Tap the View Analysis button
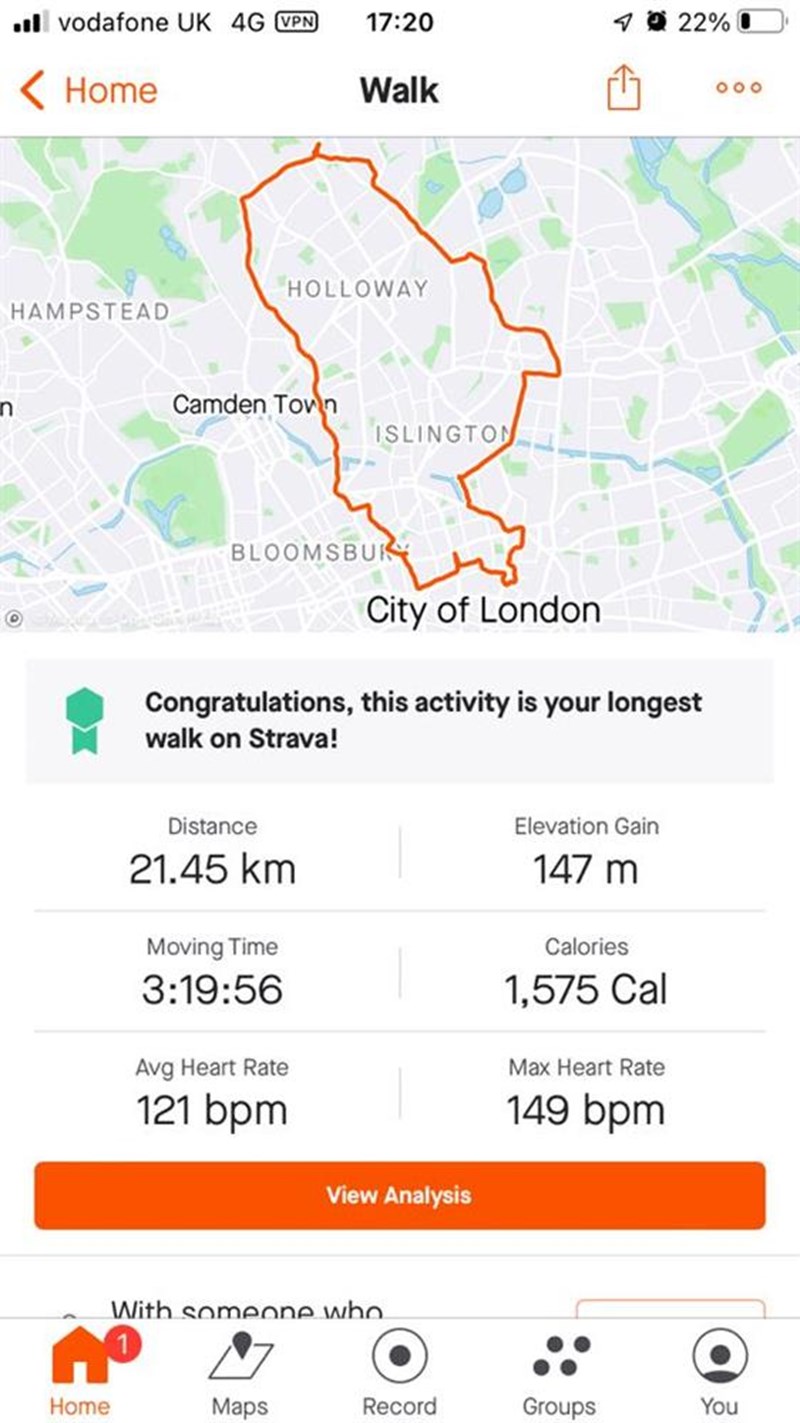This screenshot has height=1423, width=800. click(399, 1195)
